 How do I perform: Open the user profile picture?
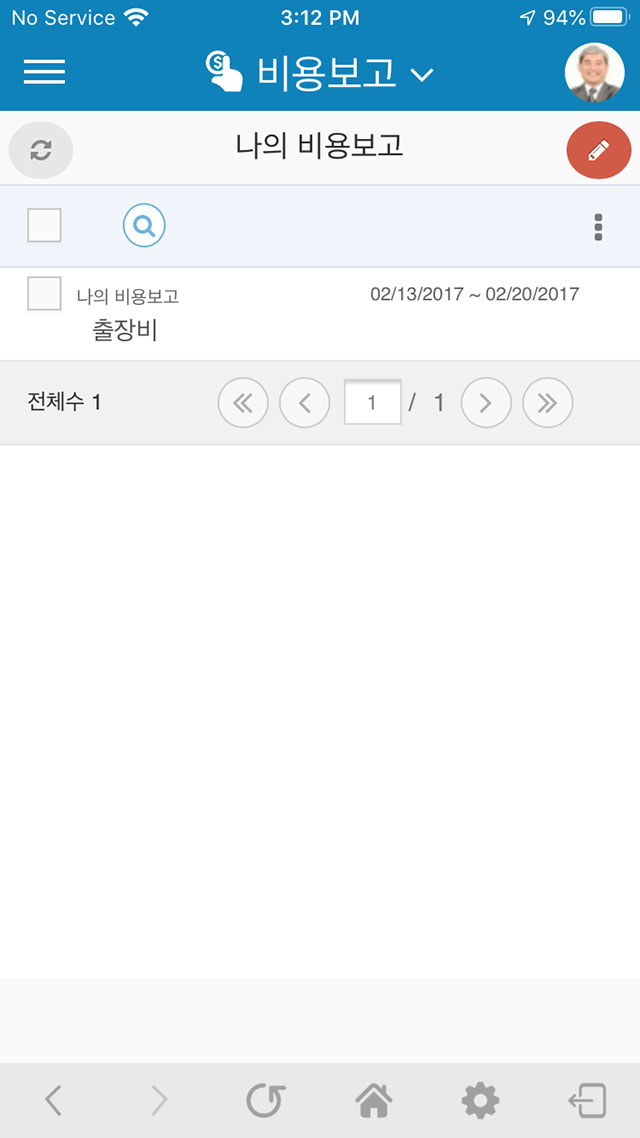point(594,73)
